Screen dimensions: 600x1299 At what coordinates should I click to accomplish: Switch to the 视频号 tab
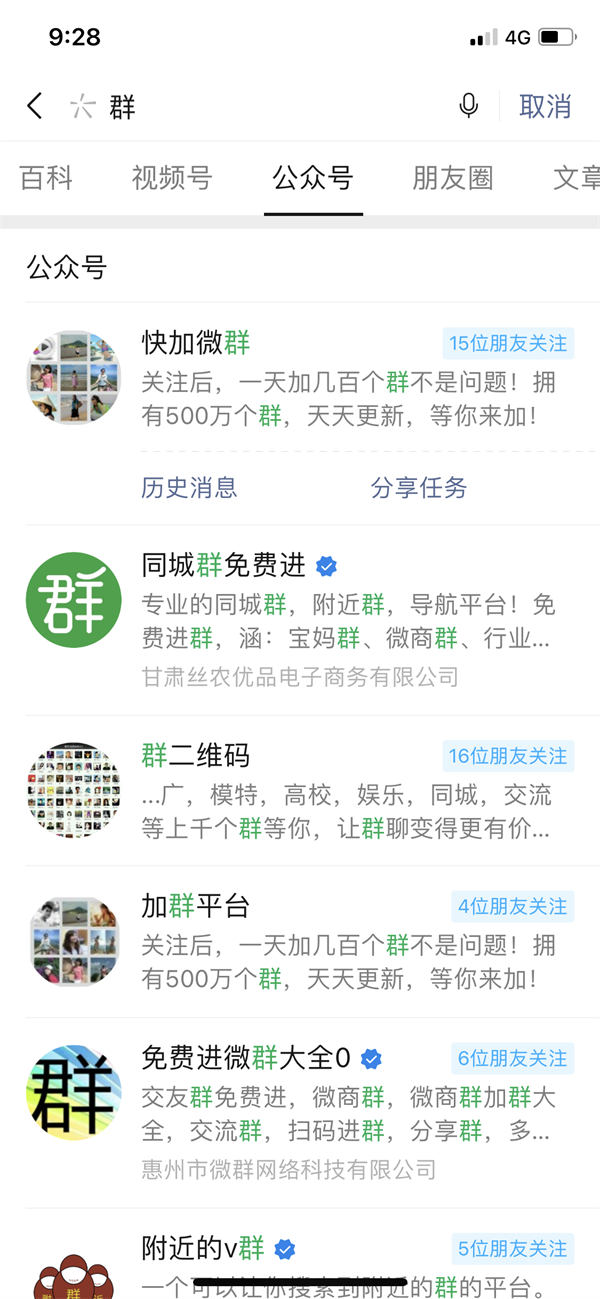172,178
